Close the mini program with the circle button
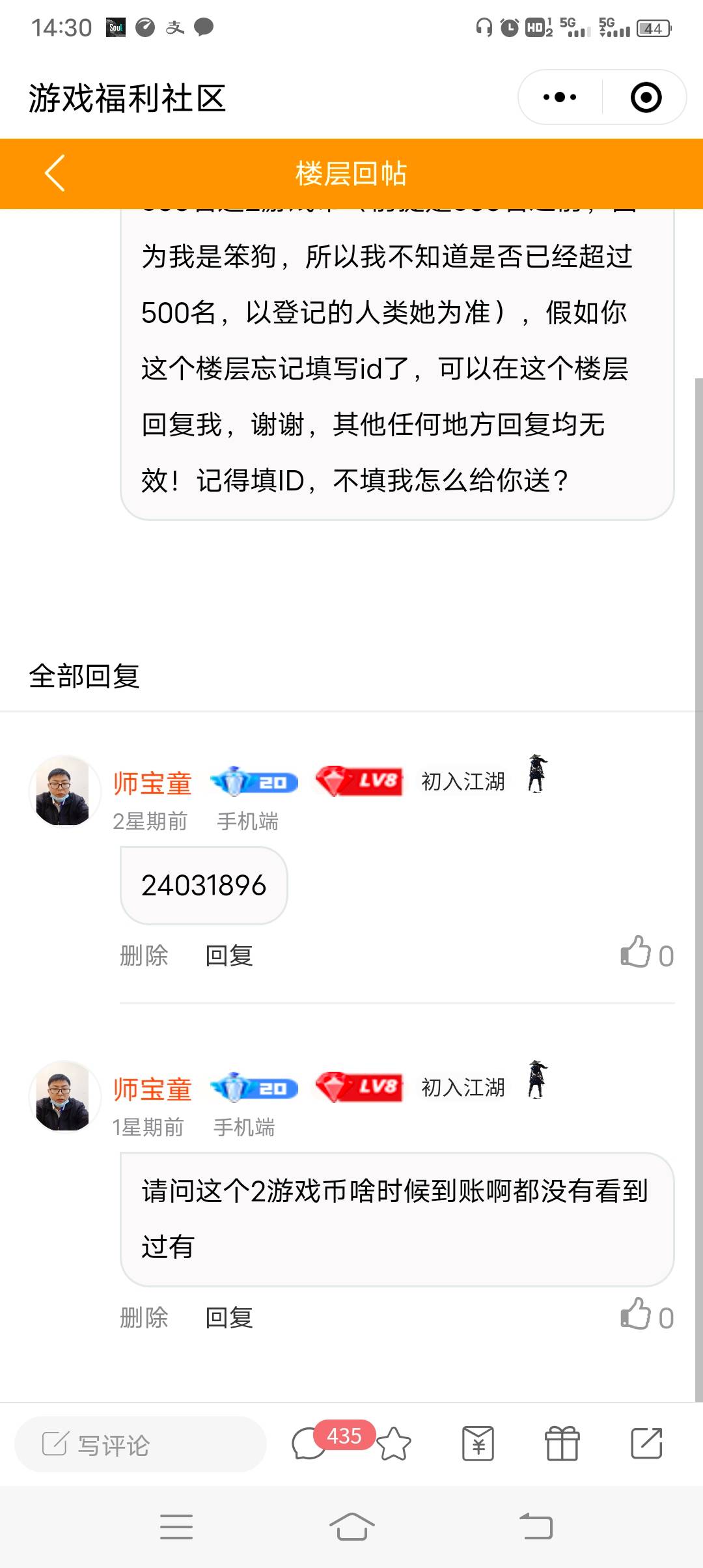Viewport: 703px width, 1568px height. (x=646, y=98)
